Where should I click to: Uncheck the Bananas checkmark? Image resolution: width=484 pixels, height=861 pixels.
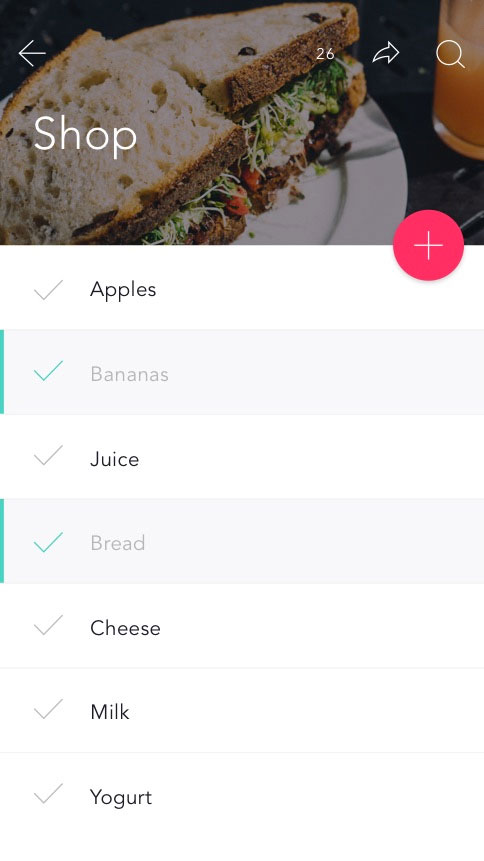pyautogui.click(x=48, y=371)
